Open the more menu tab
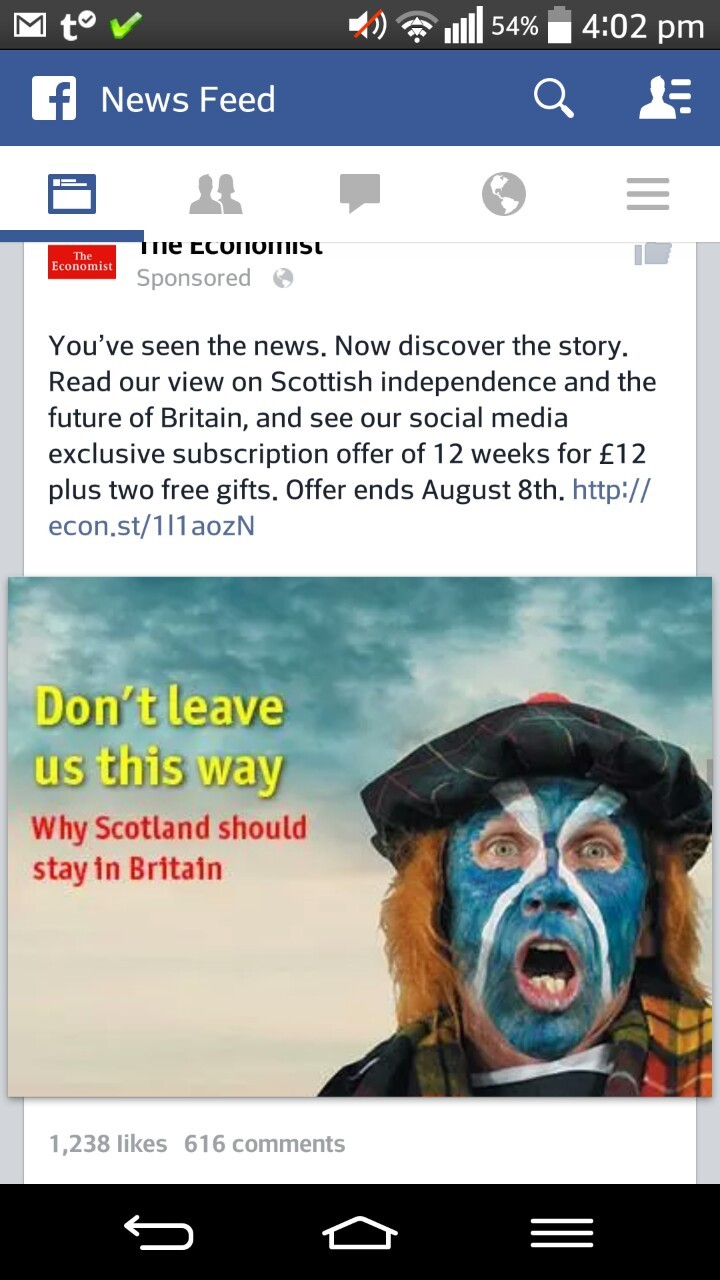Viewport: 720px width, 1280px height. [648, 193]
